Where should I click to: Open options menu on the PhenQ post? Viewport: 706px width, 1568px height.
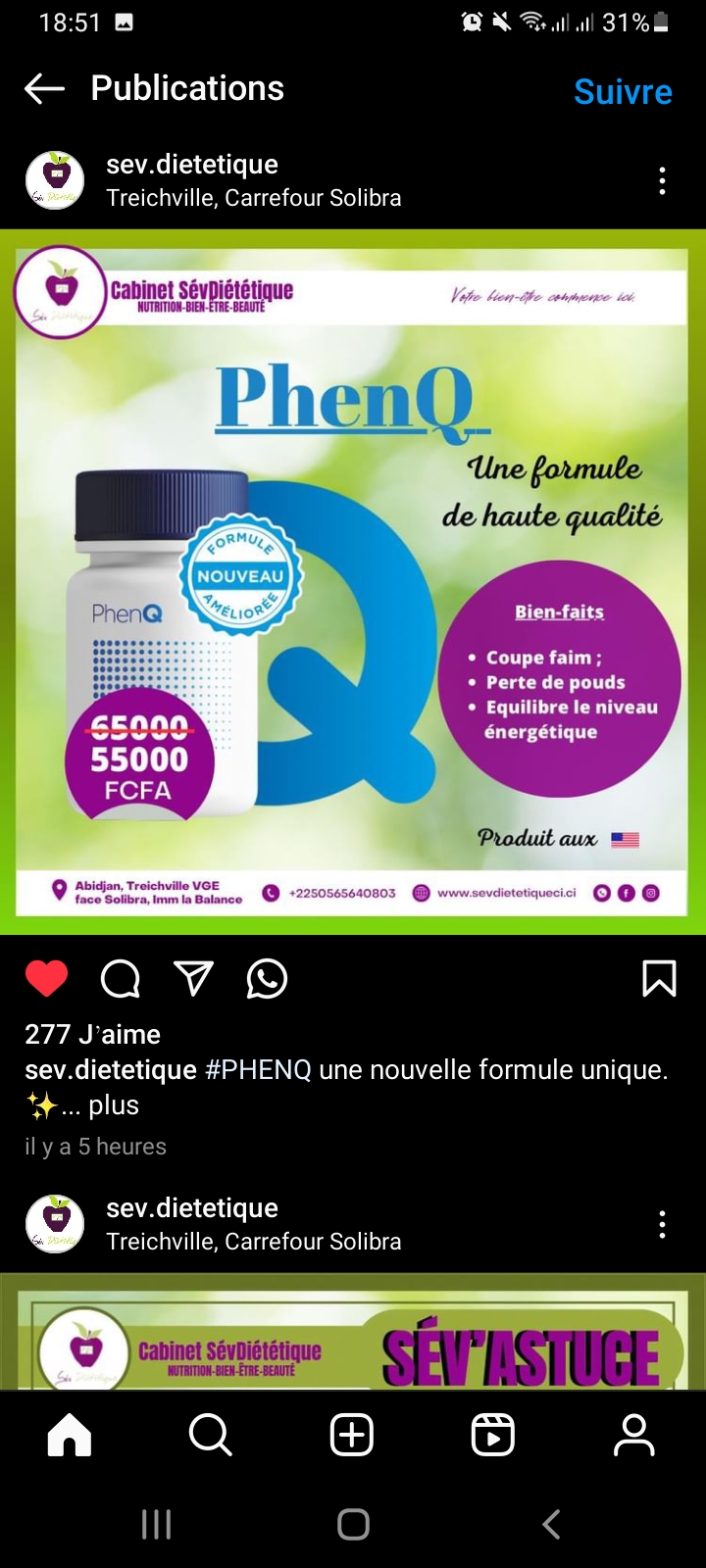[x=663, y=181]
